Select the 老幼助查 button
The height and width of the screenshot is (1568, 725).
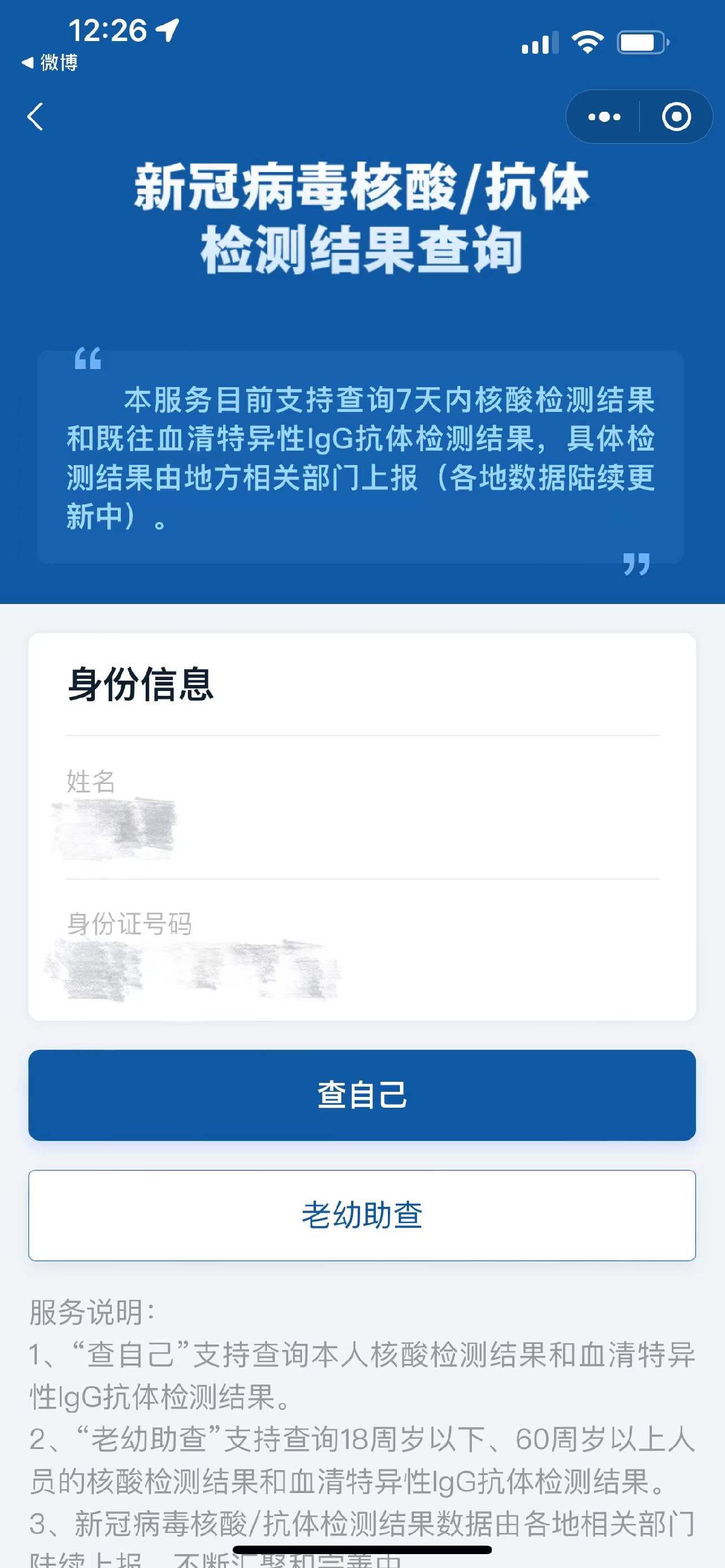point(362,1215)
